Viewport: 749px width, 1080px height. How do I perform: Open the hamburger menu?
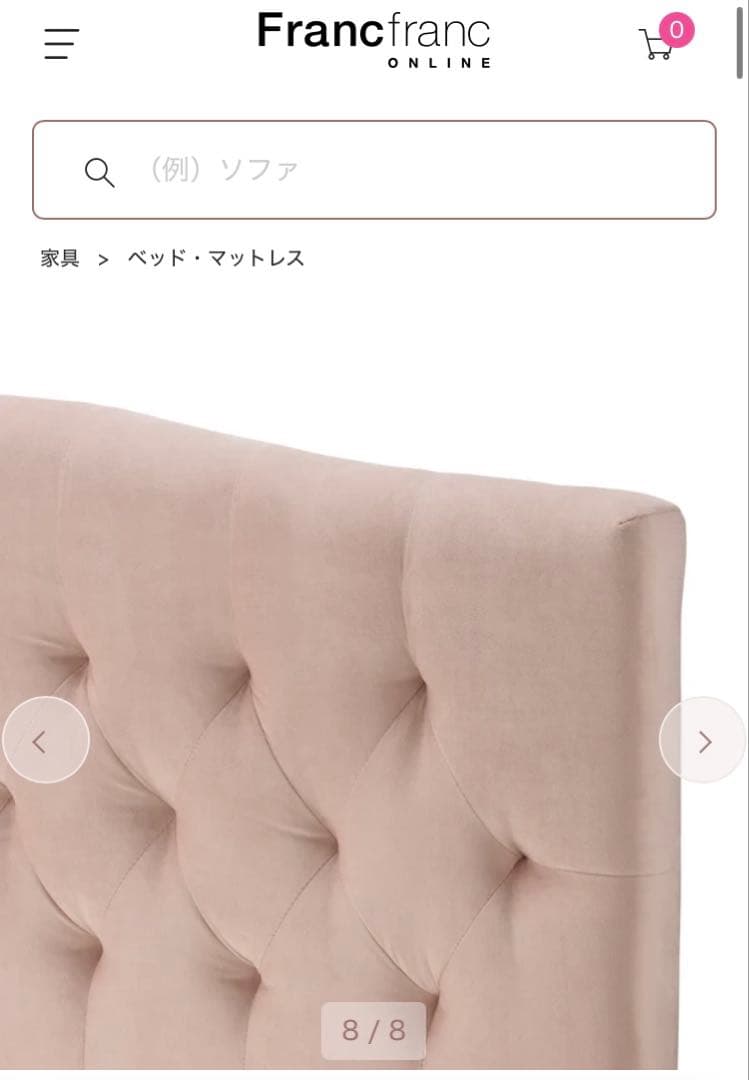point(61,44)
